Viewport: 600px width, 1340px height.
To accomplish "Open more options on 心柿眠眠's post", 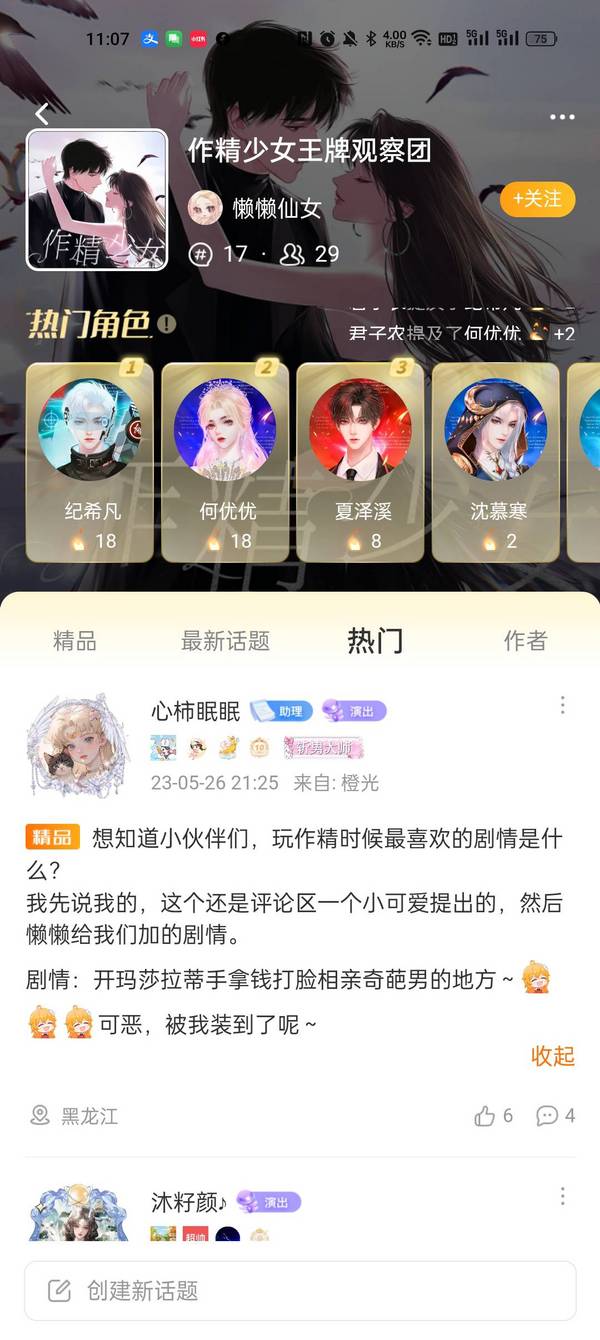I will [562, 705].
